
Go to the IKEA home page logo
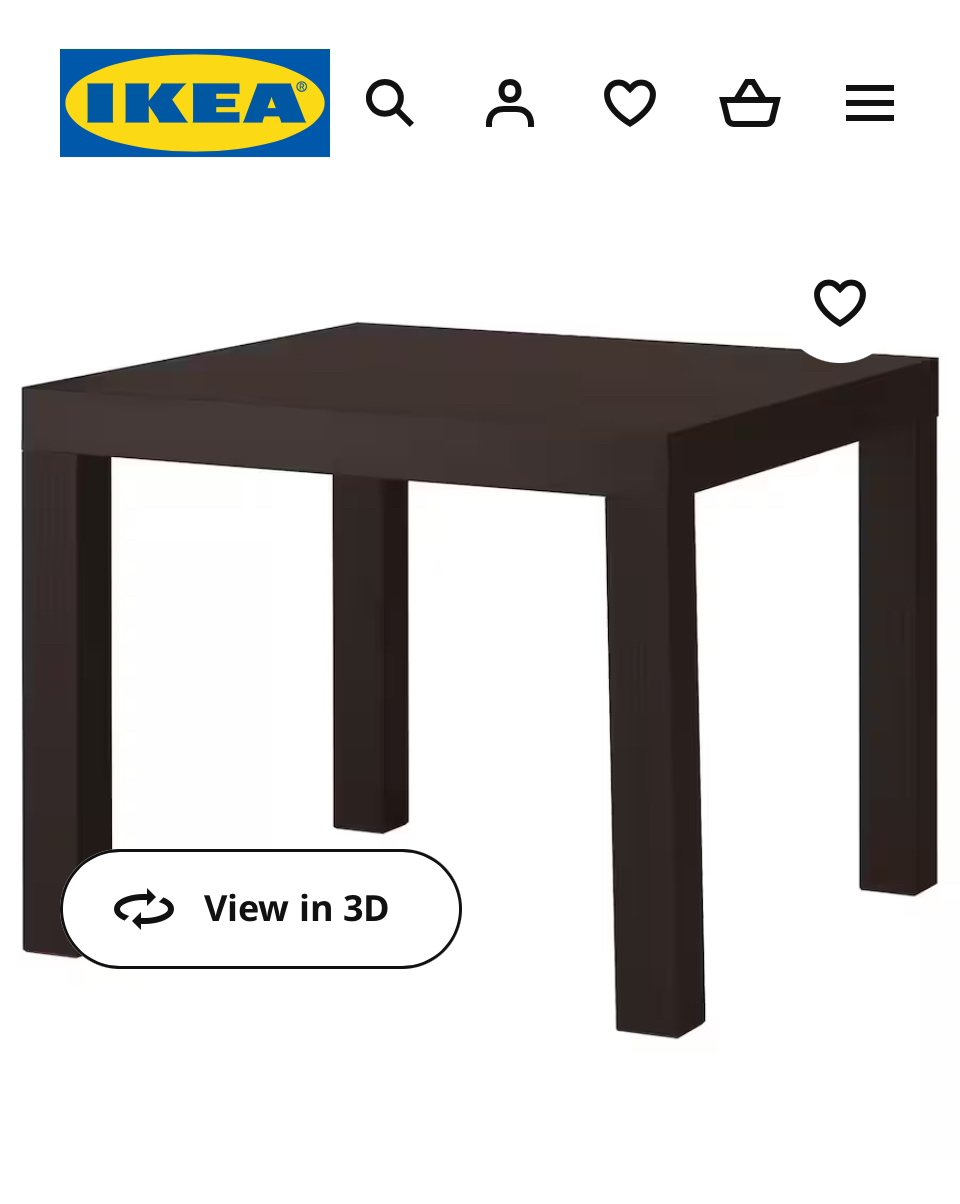[x=195, y=103]
